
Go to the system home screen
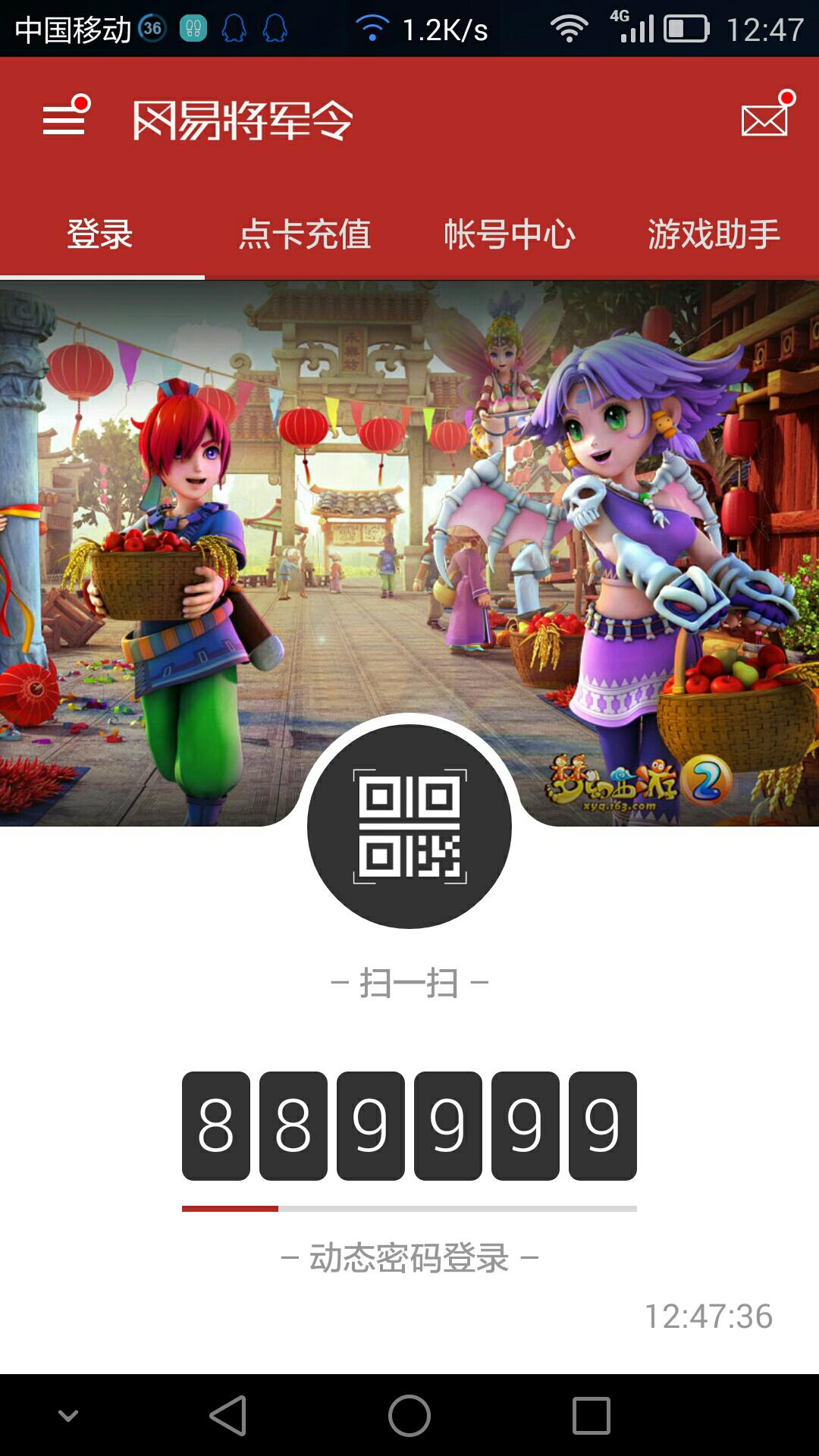pos(409,1415)
